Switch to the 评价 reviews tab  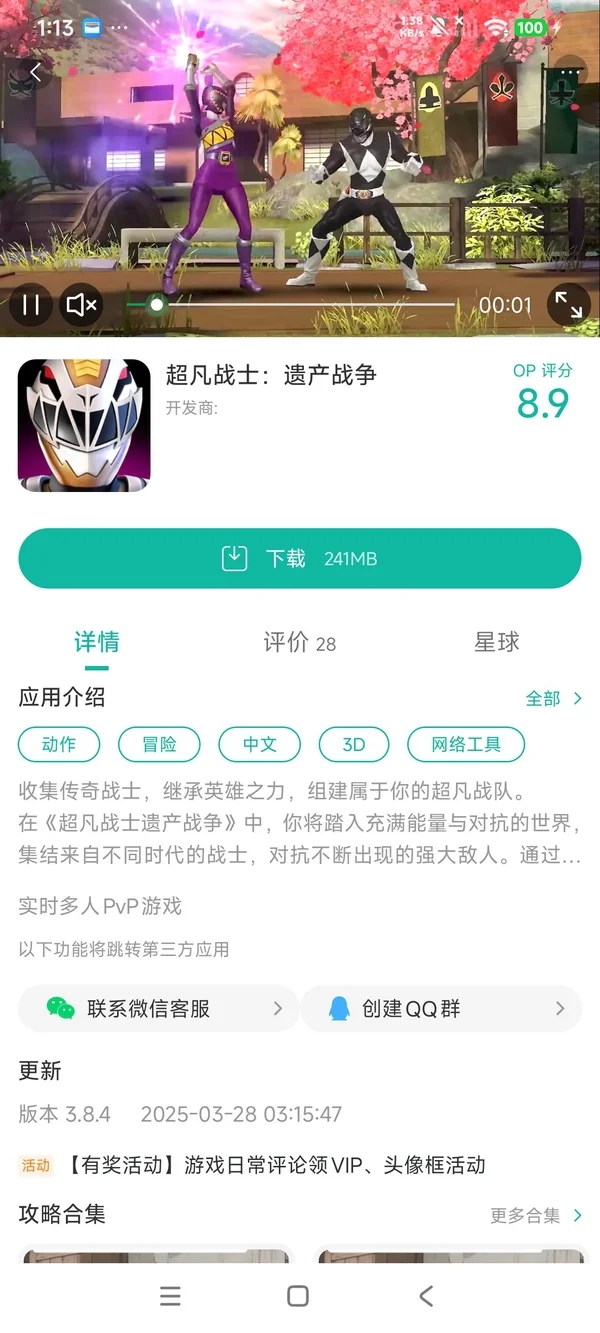point(299,643)
